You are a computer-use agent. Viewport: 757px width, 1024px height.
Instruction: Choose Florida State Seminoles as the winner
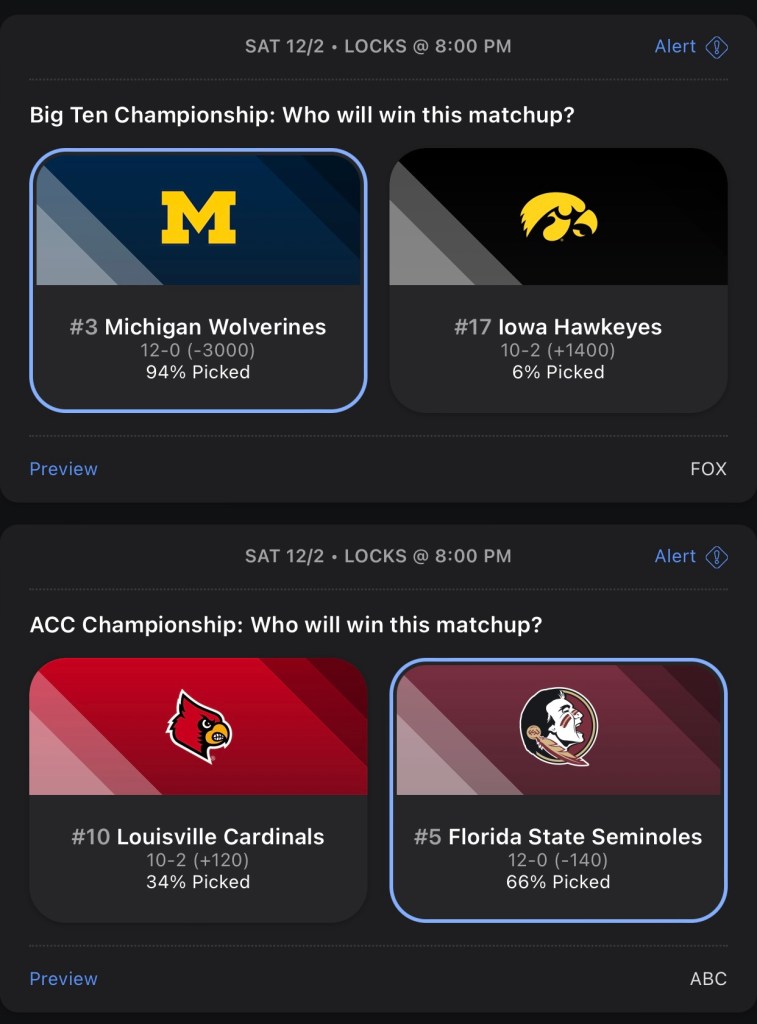[x=558, y=790]
